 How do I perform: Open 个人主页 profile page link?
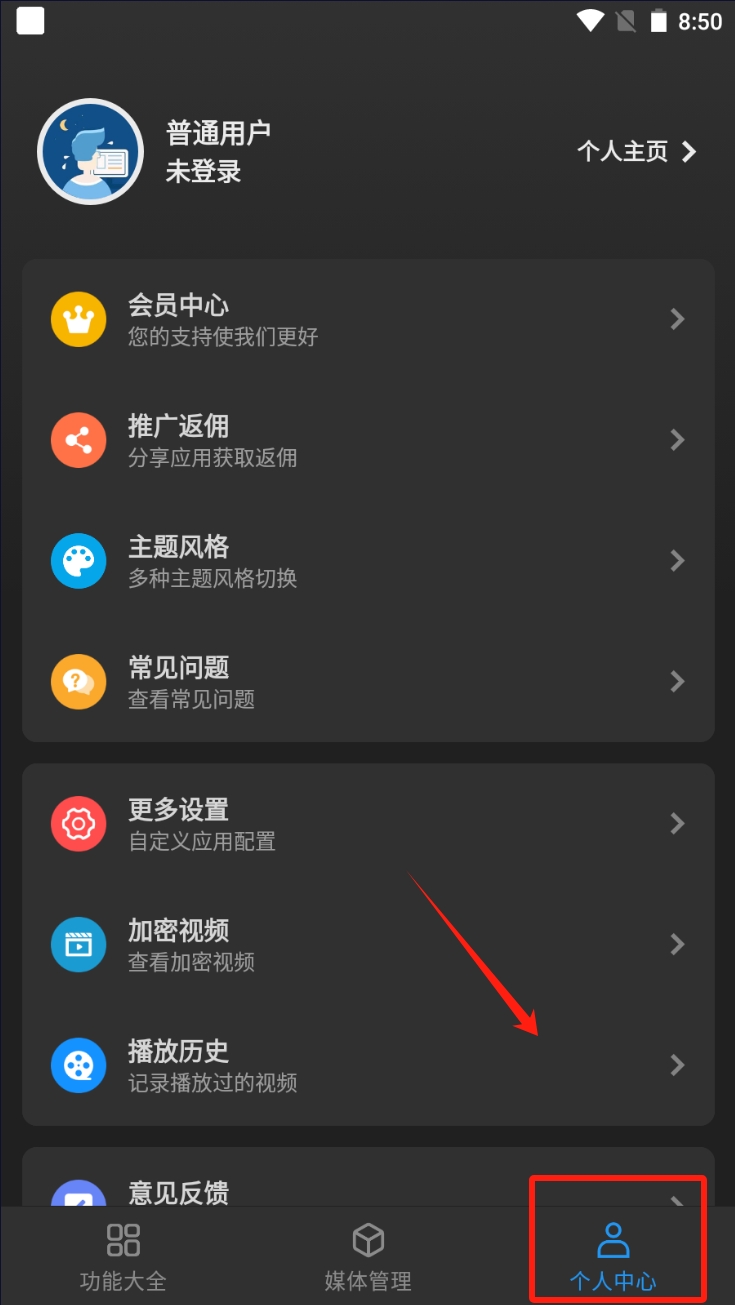point(636,152)
